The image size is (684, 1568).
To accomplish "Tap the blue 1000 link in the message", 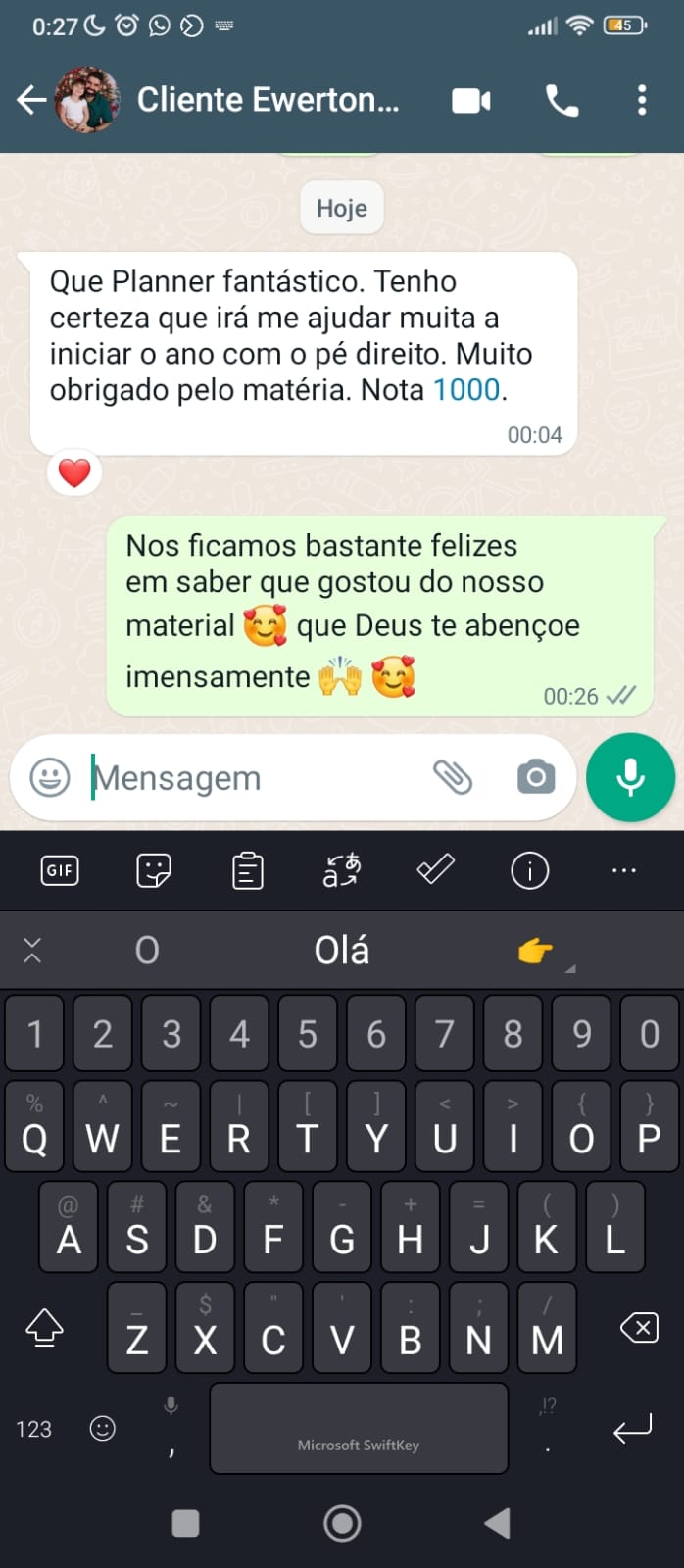I will [466, 390].
